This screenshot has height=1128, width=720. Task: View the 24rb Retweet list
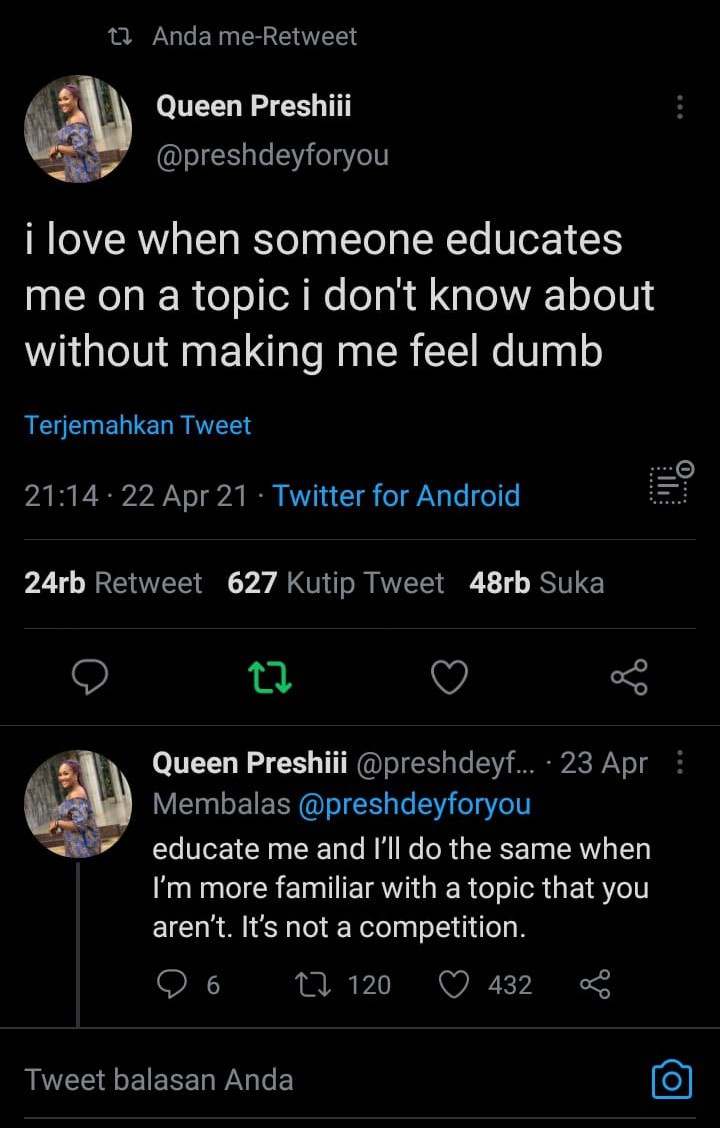(113, 583)
